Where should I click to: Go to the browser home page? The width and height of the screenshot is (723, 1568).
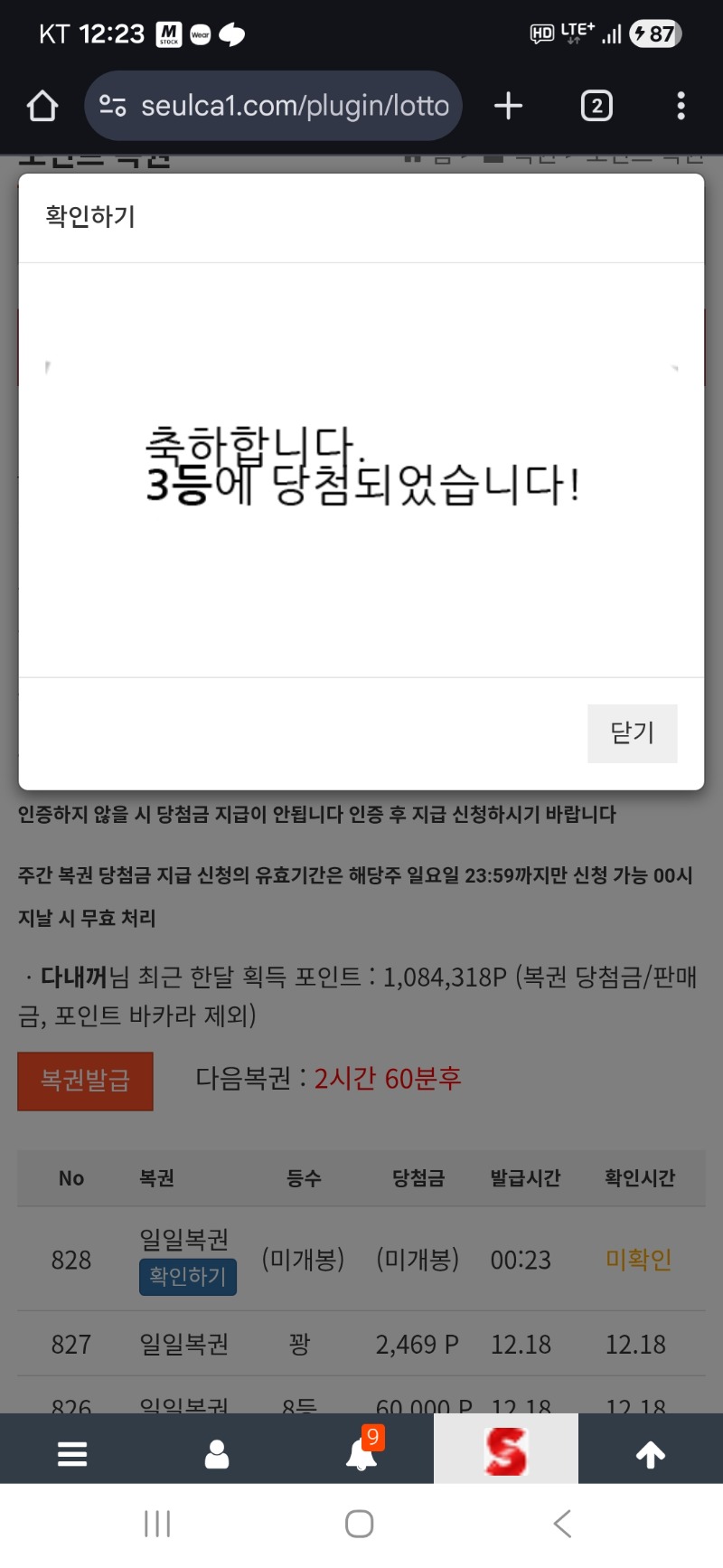coord(42,106)
